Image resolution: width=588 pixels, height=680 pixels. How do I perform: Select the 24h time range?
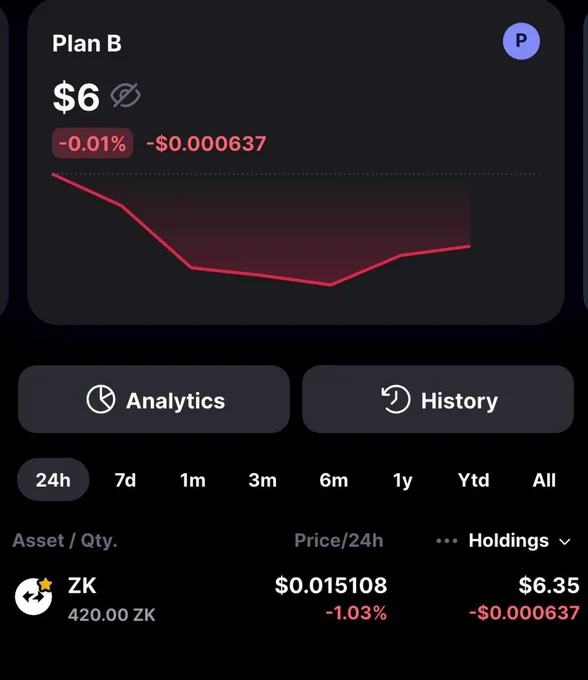53,480
